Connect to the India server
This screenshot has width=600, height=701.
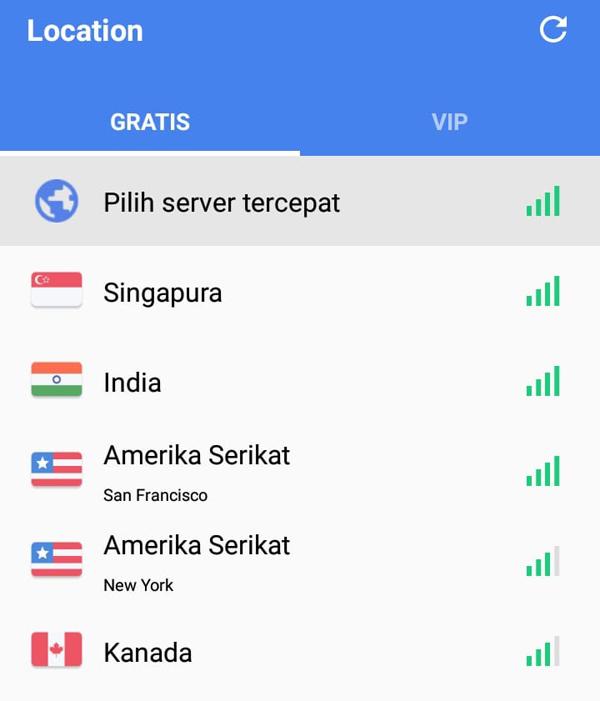point(133,383)
